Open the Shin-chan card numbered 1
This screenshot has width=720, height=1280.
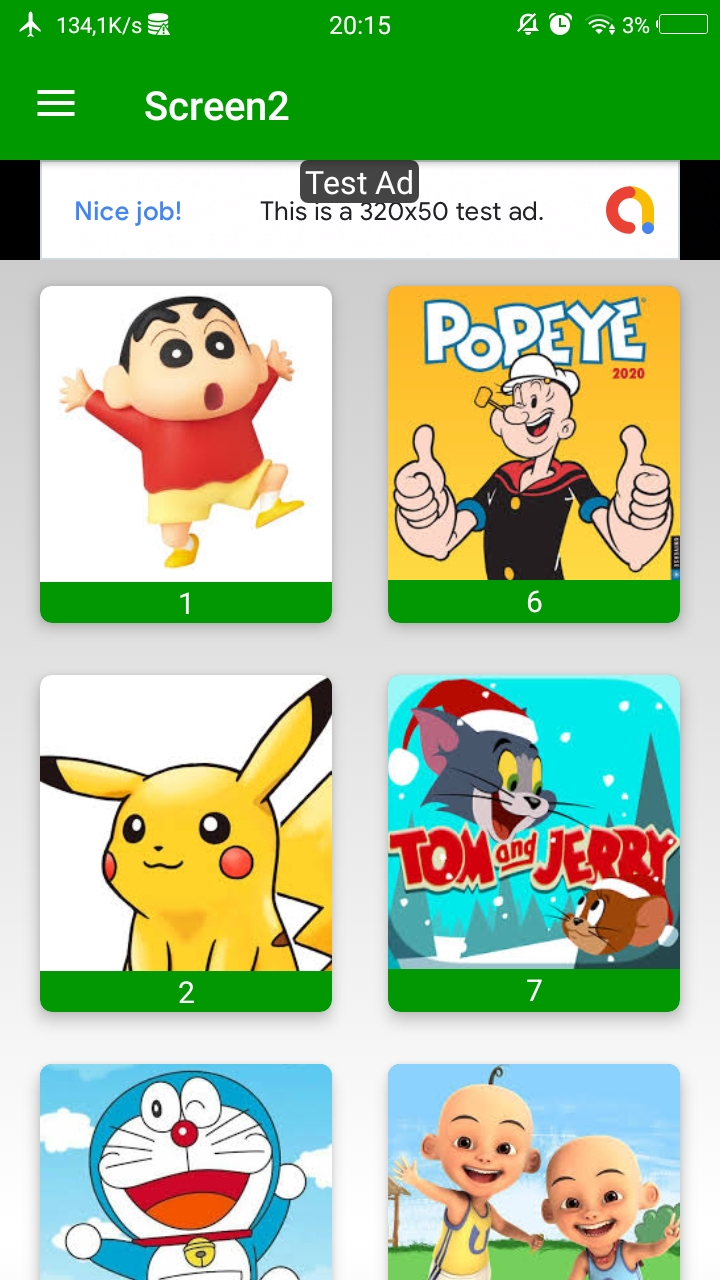pos(186,454)
